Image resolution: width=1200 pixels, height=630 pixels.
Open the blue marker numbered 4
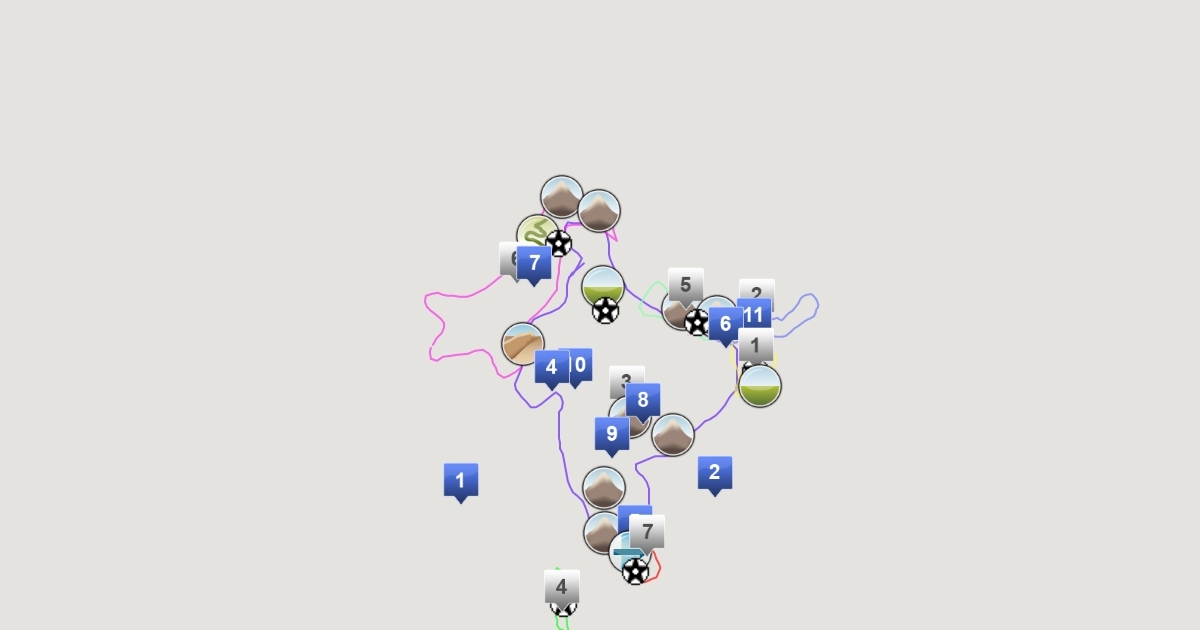pos(550,368)
